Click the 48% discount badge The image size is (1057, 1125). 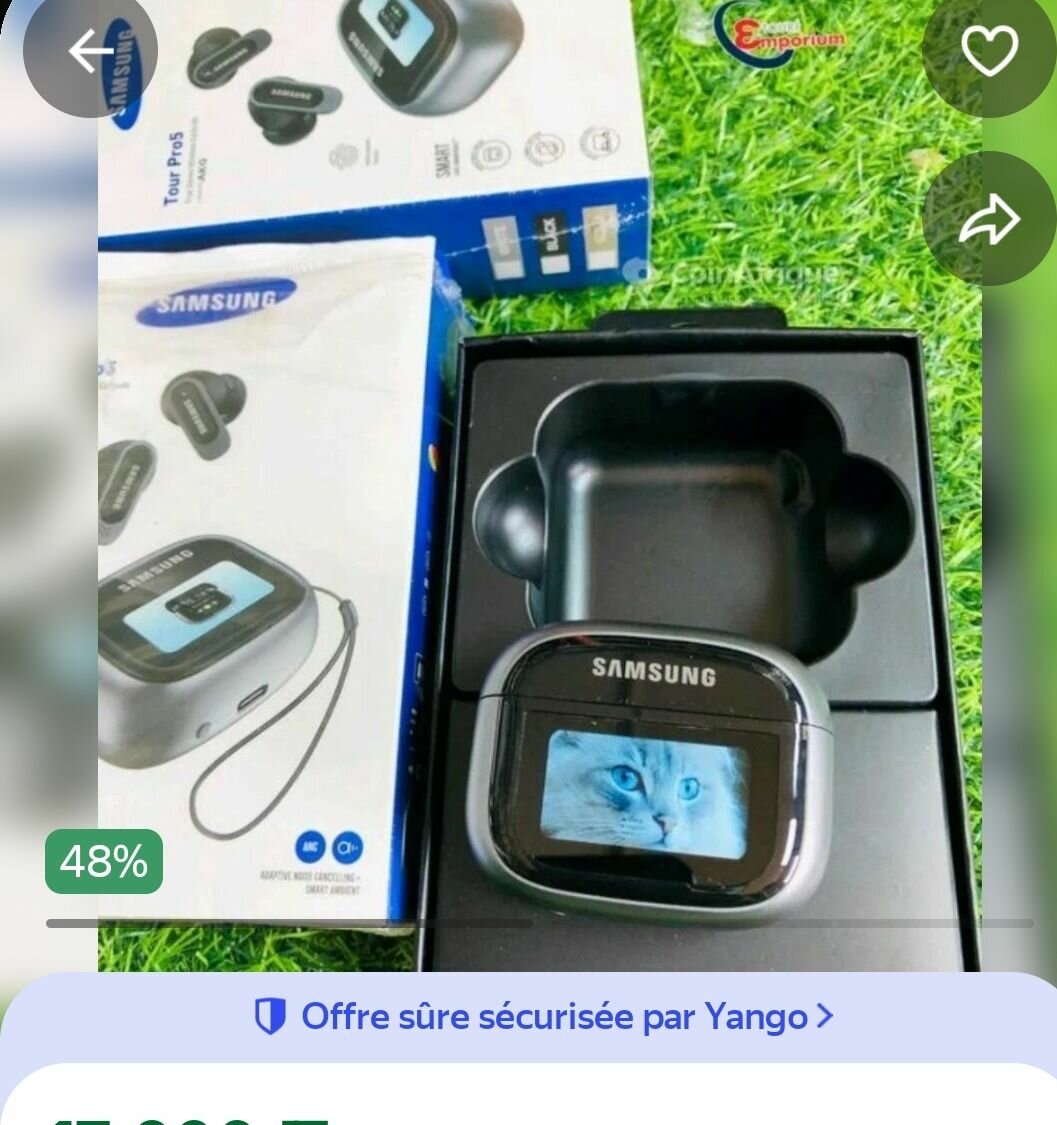pyautogui.click(x=104, y=861)
